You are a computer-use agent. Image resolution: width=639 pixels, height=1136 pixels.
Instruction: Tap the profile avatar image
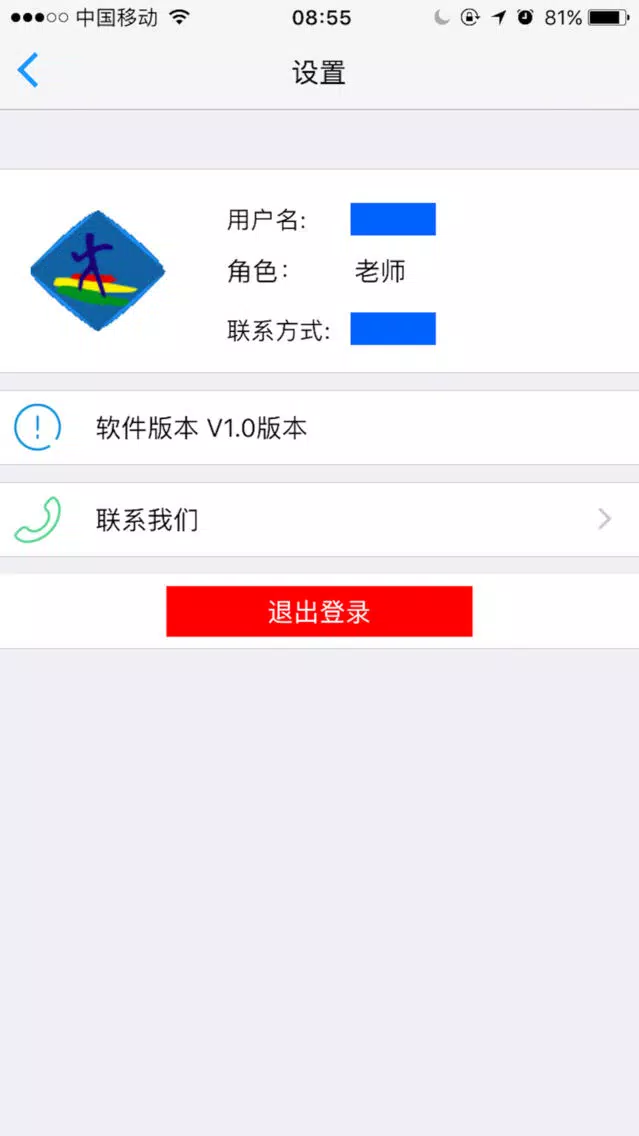pos(98,271)
